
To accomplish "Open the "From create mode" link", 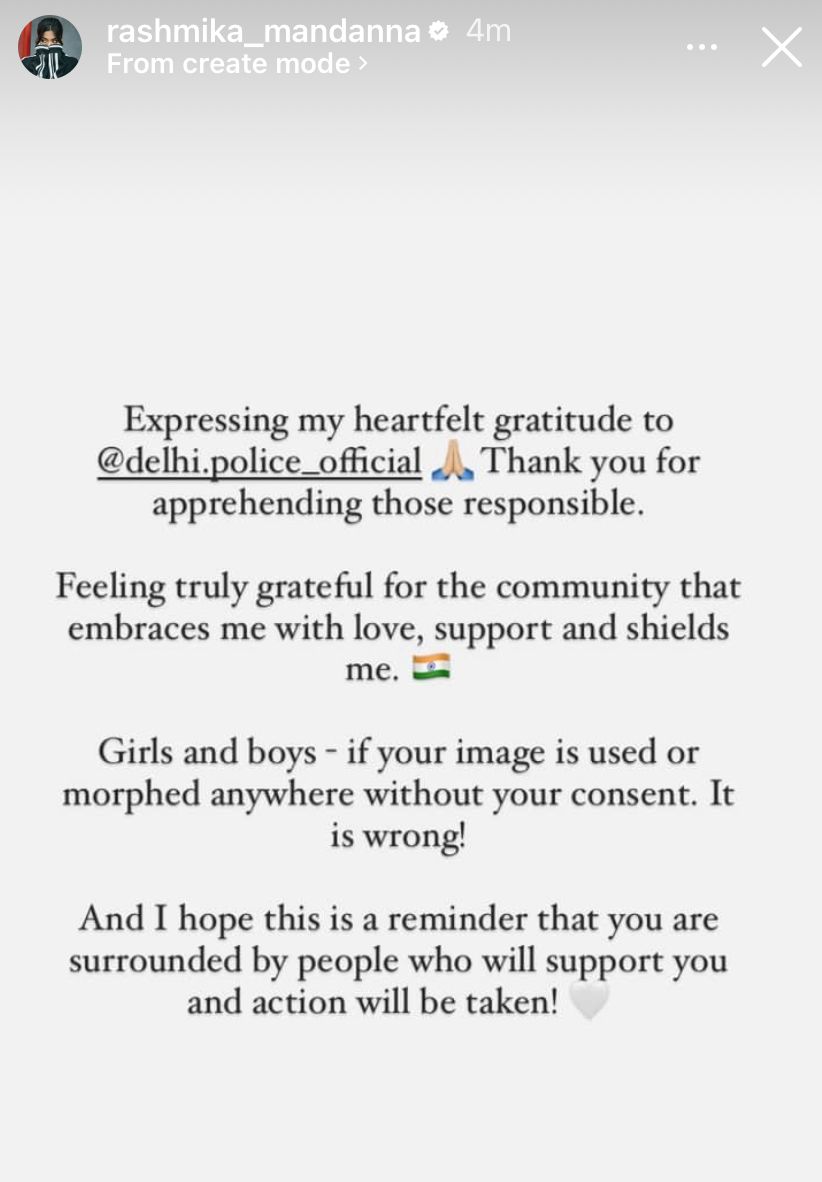I will point(237,64).
